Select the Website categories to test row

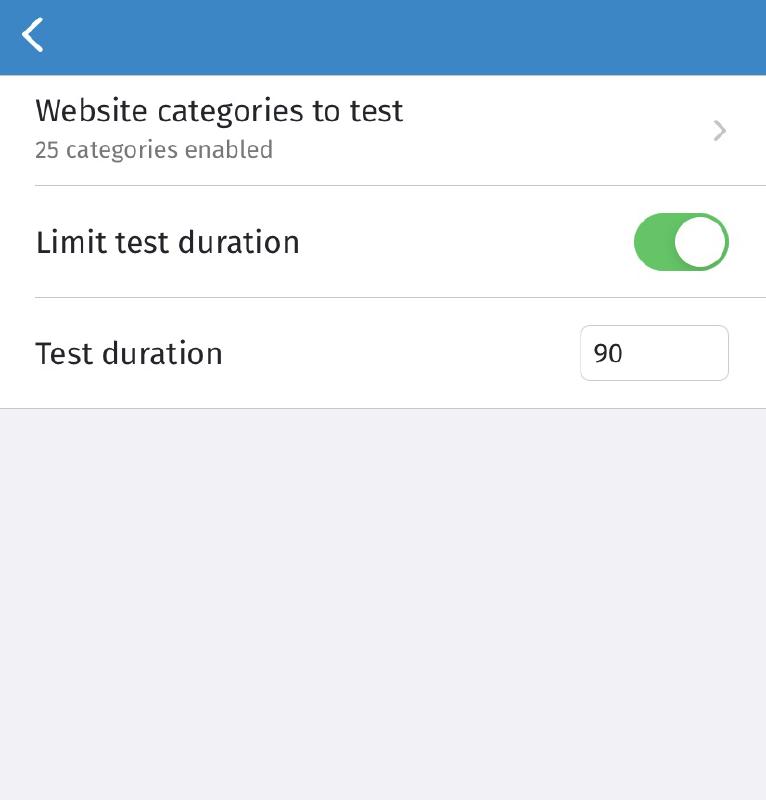219,111
